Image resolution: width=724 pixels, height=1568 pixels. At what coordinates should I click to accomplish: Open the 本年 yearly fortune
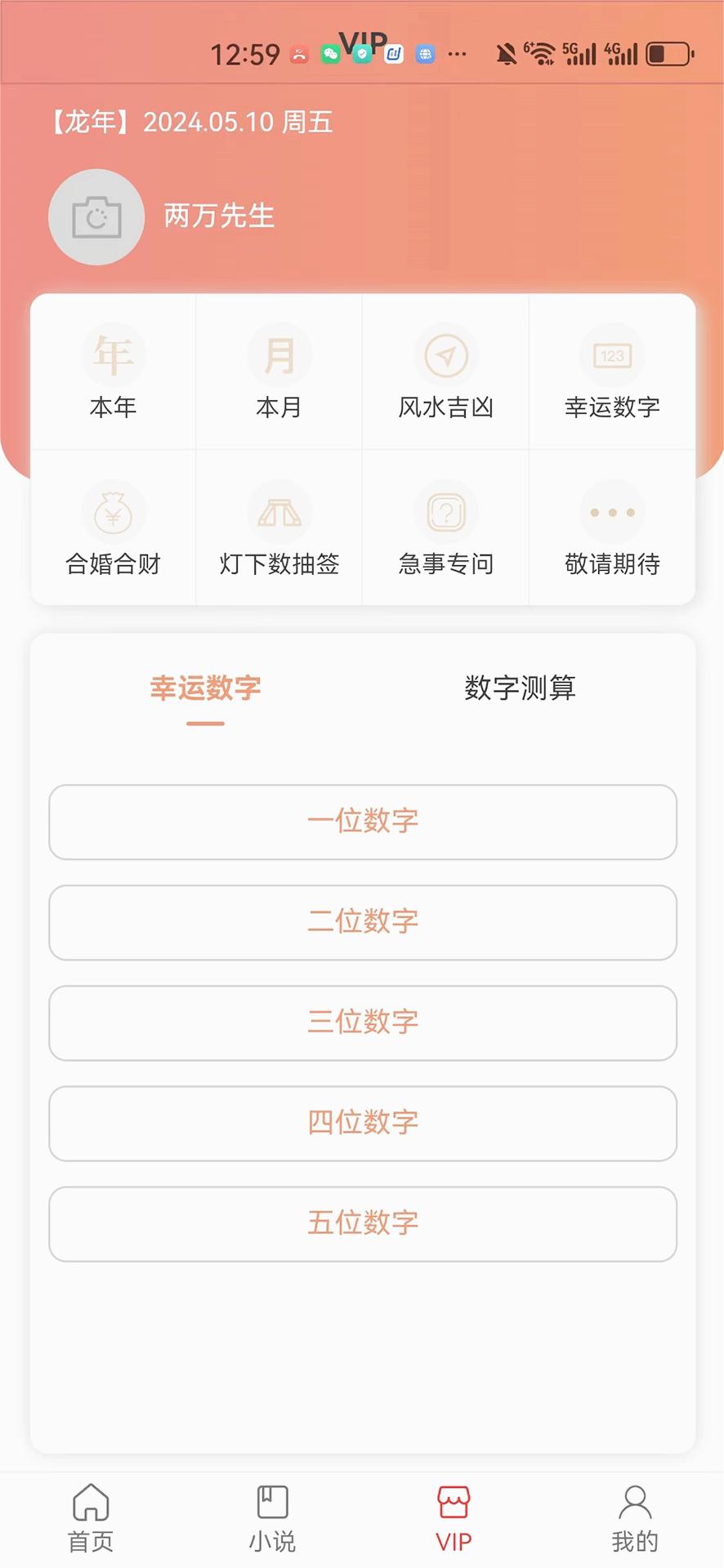114,372
